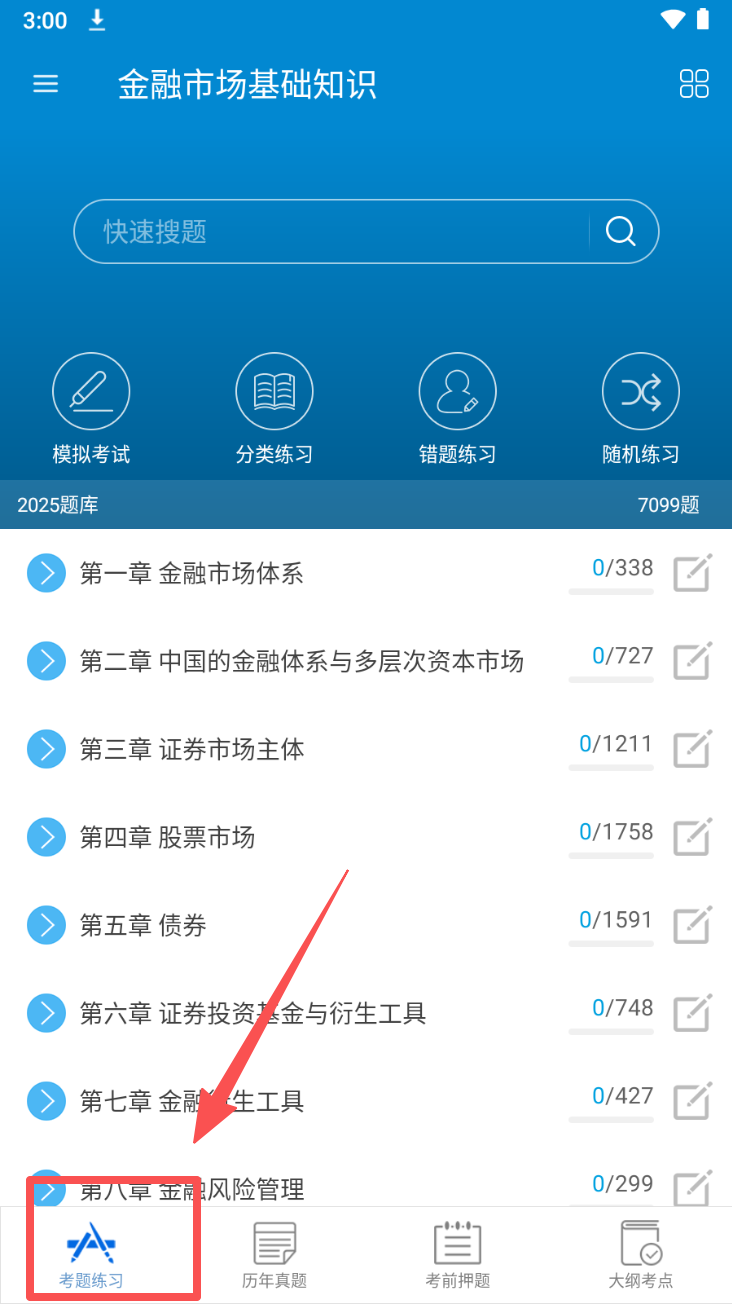The image size is (732, 1304).
Task: Open 第三章 证券市场主体
Action: click(192, 750)
